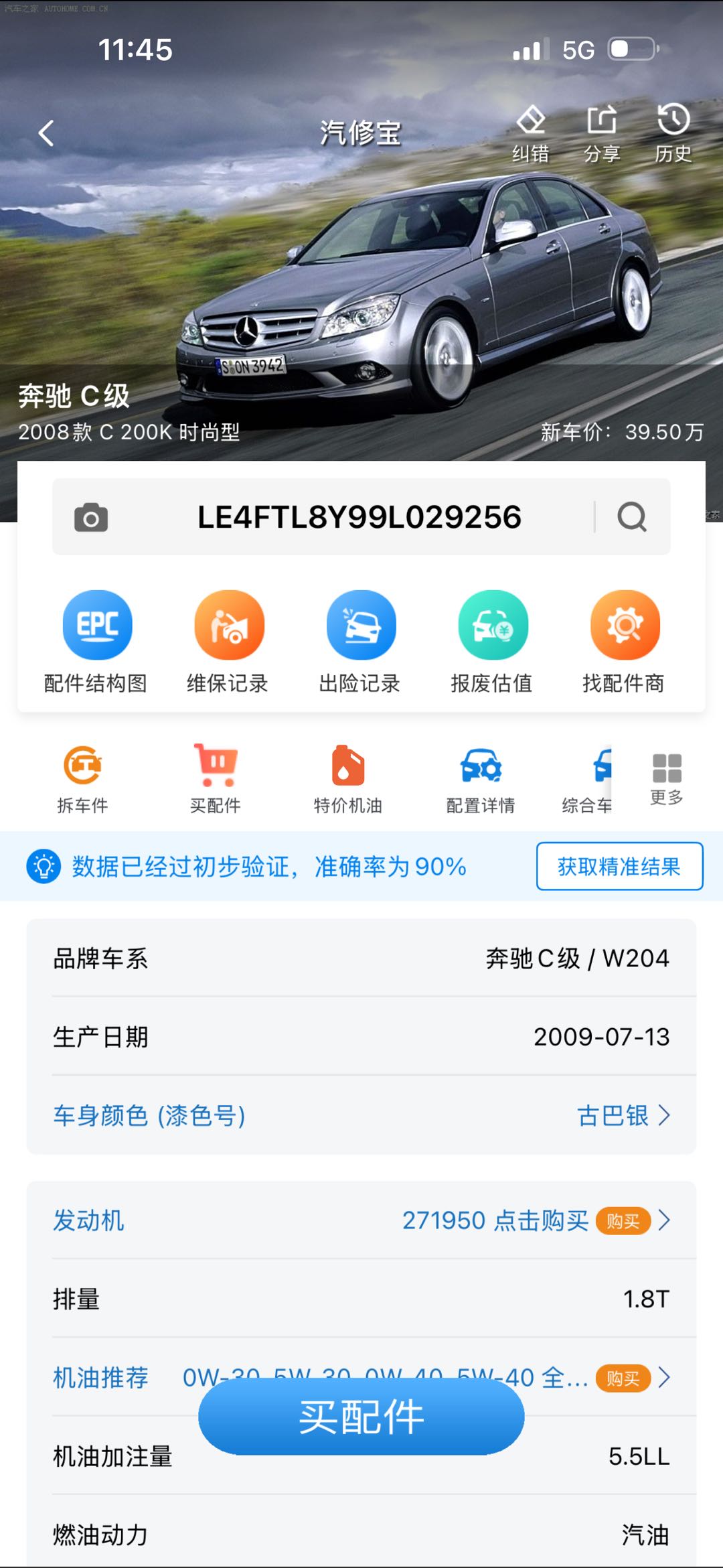Image resolution: width=723 pixels, height=1568 pixels.
Task: Open the 发动机 271950 purchase row
Action: point(361,1220)
